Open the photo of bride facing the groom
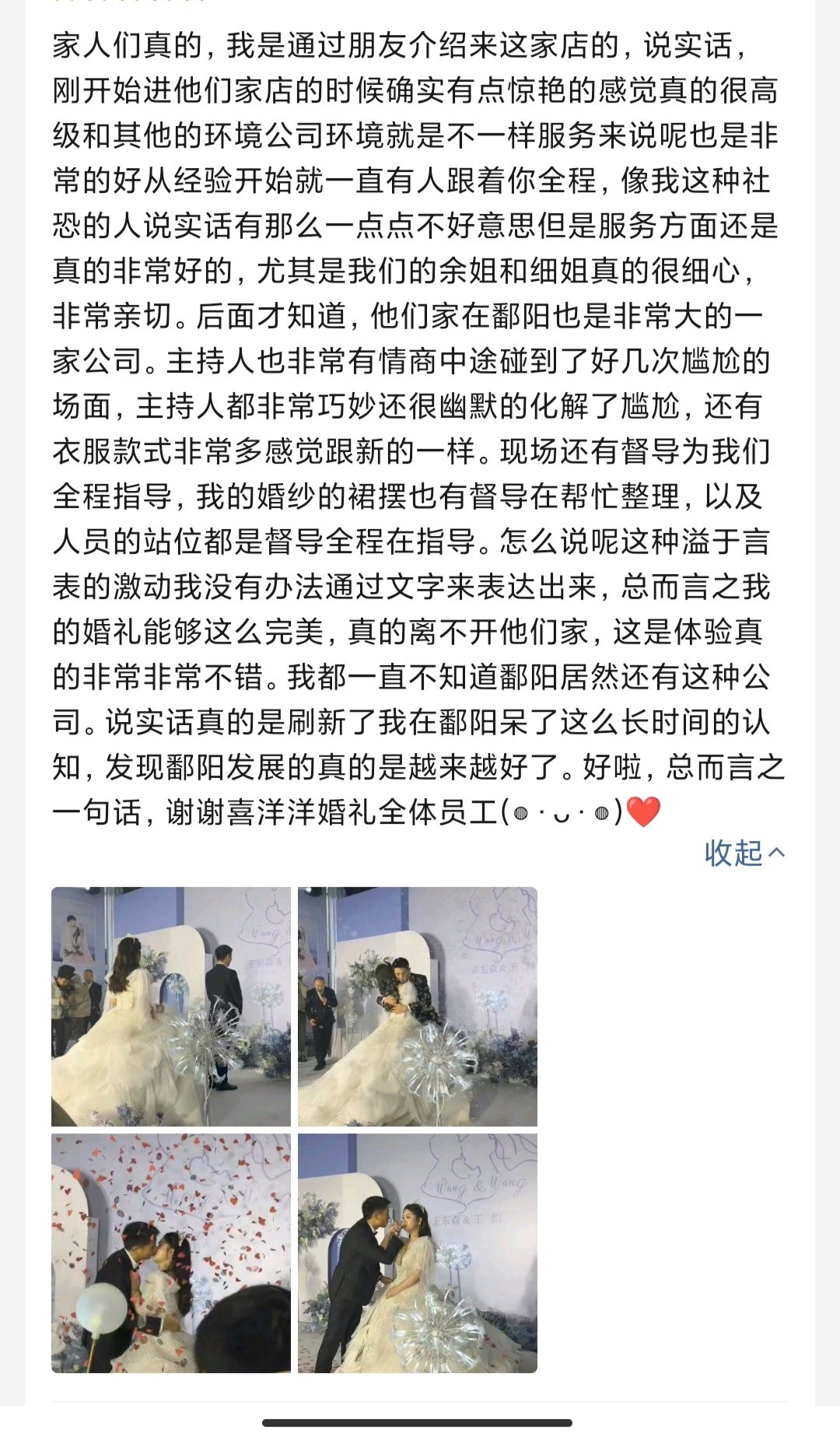Screen dimensions: 840x1440 coord(171,1006)
